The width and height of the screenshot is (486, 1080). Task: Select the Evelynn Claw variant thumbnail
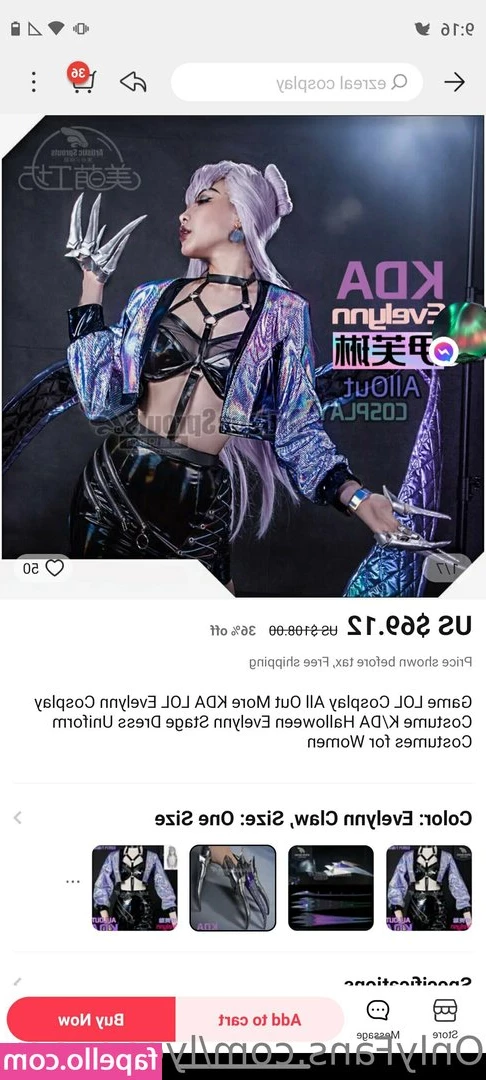233,888
